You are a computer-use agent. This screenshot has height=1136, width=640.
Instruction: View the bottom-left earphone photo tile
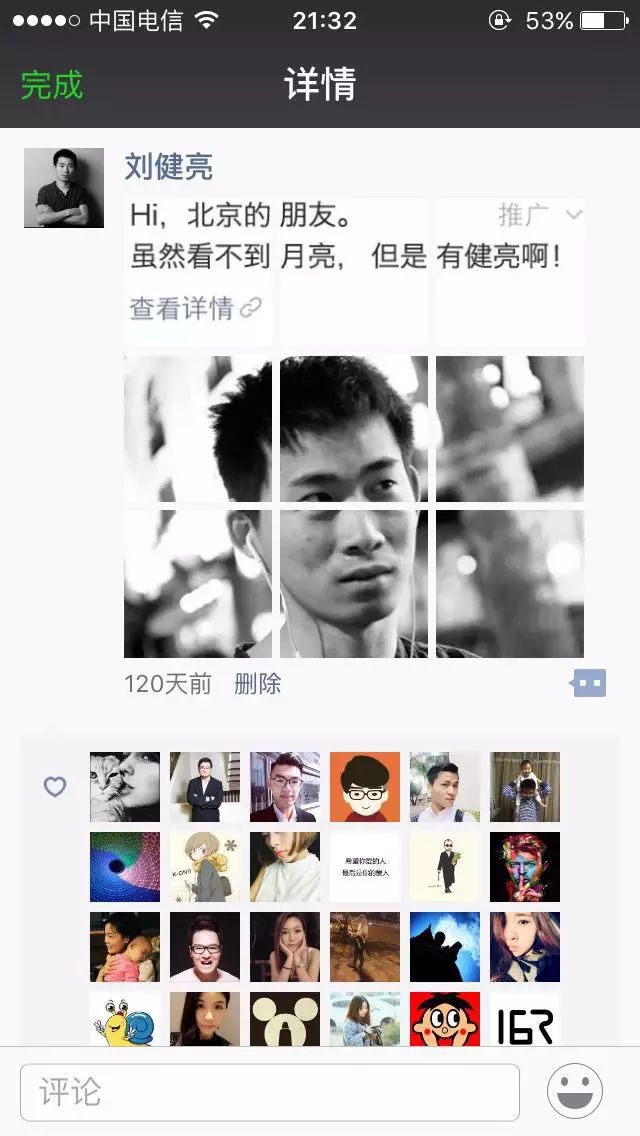point(198,584)
